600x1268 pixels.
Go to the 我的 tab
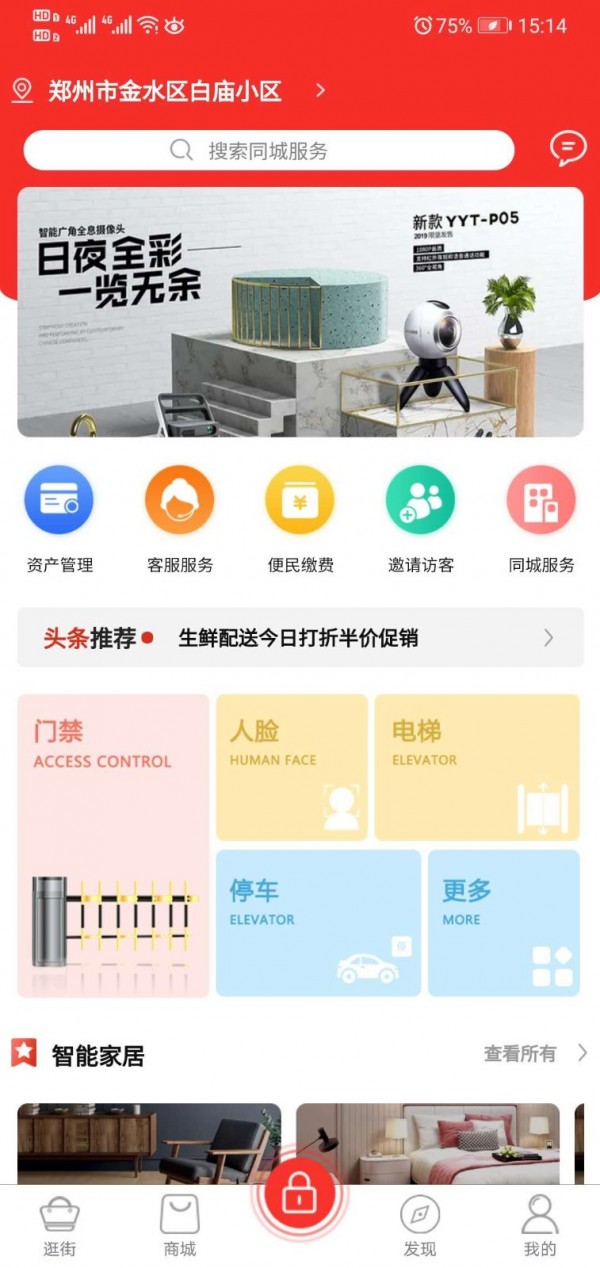[540, 1226]
